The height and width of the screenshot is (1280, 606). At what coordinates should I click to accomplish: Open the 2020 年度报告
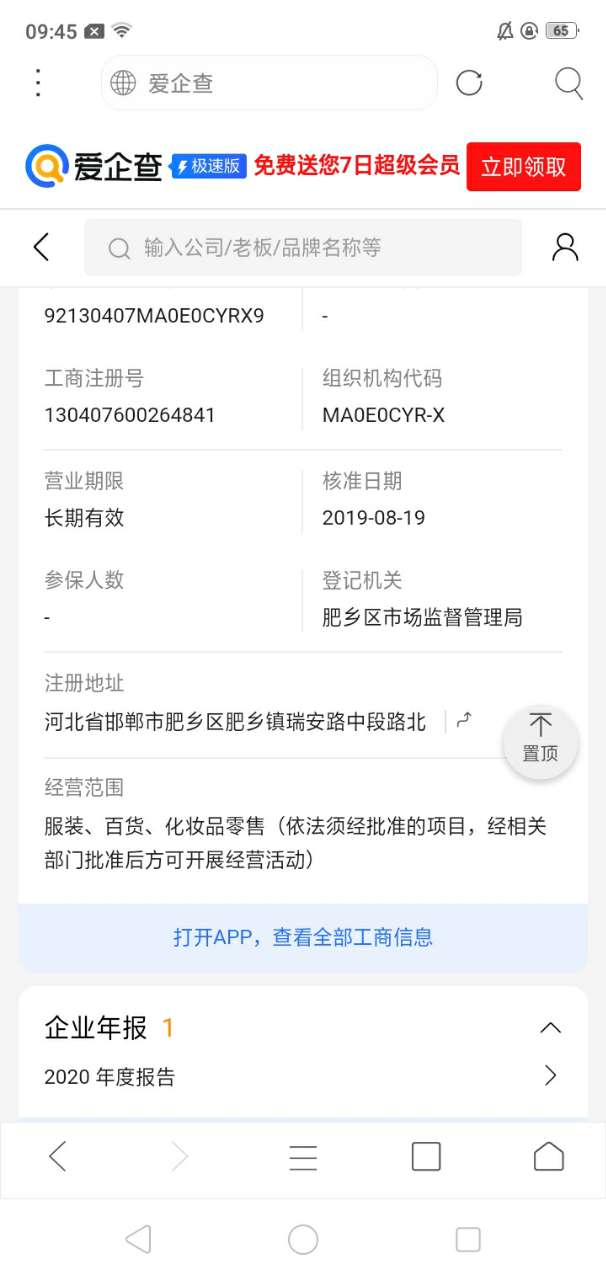point(302,1076)
